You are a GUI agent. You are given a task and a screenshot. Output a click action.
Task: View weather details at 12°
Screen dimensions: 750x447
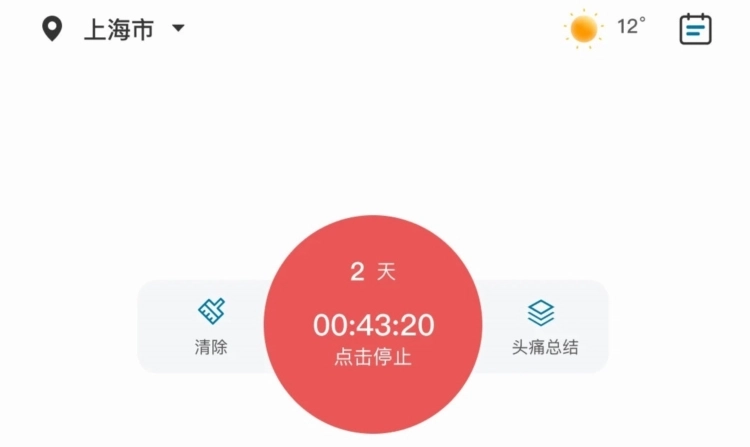[604, 28]
